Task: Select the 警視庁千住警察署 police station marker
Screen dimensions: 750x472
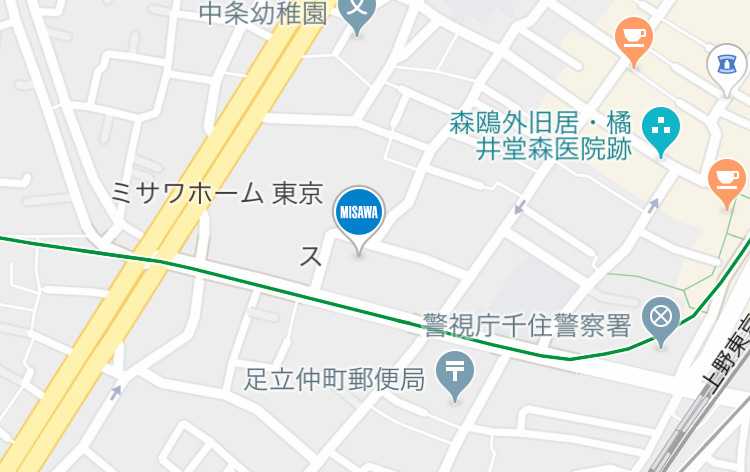Action: click(660, 318)
